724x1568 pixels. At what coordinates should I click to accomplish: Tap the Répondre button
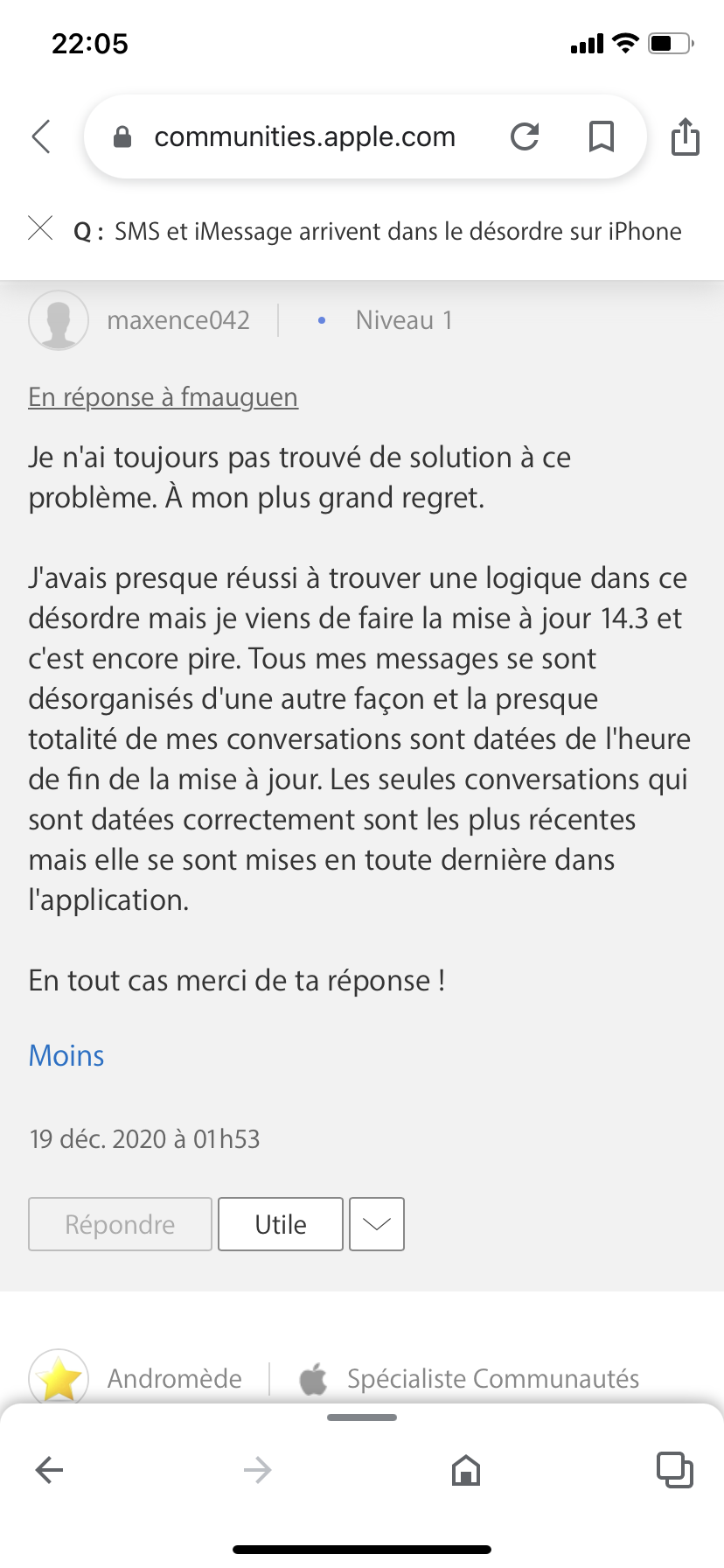coord(120,1224)
